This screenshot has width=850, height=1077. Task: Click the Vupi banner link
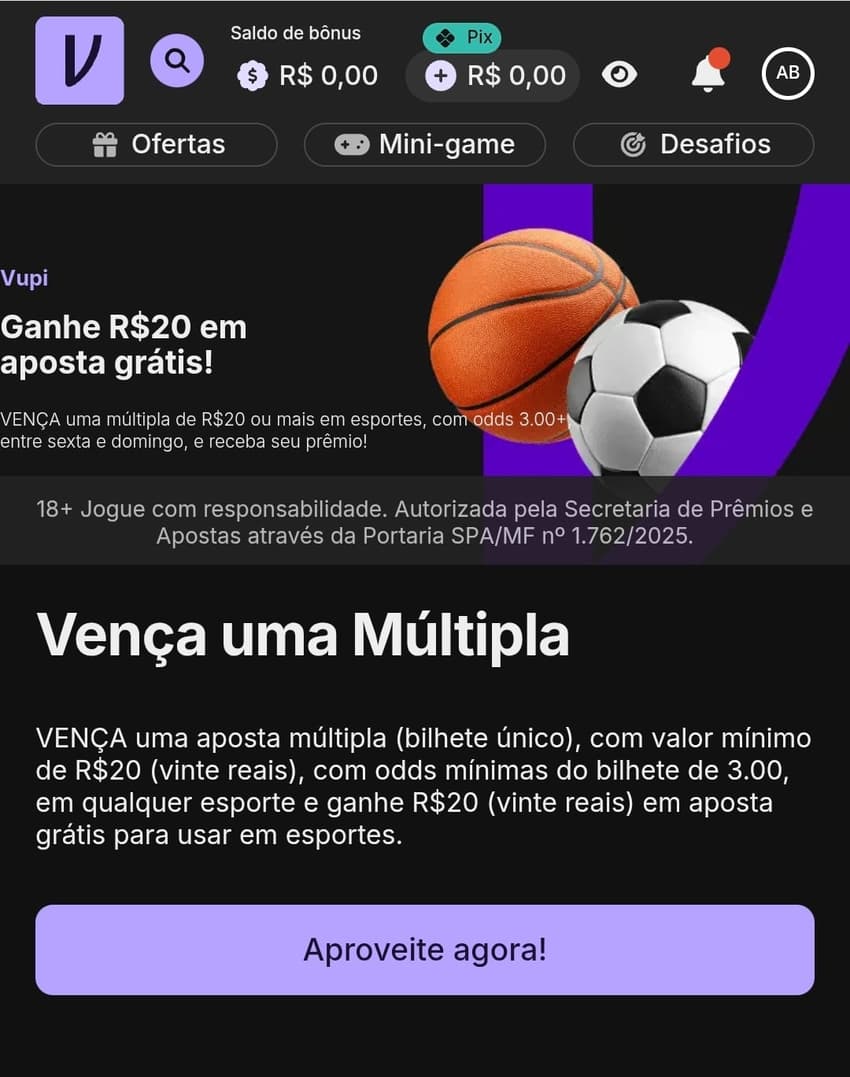tap(24, 277)
